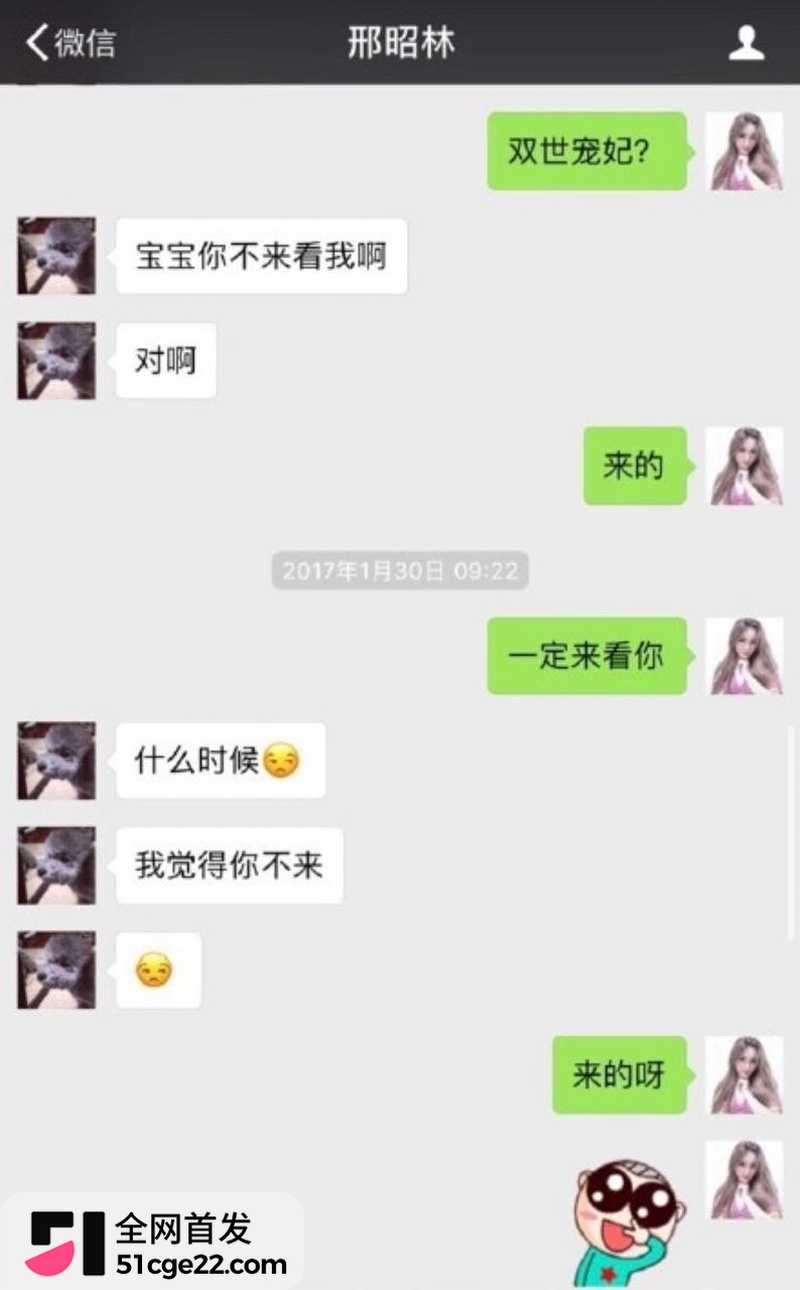
Task: Open chat info via the person icon
Action: 746,43
